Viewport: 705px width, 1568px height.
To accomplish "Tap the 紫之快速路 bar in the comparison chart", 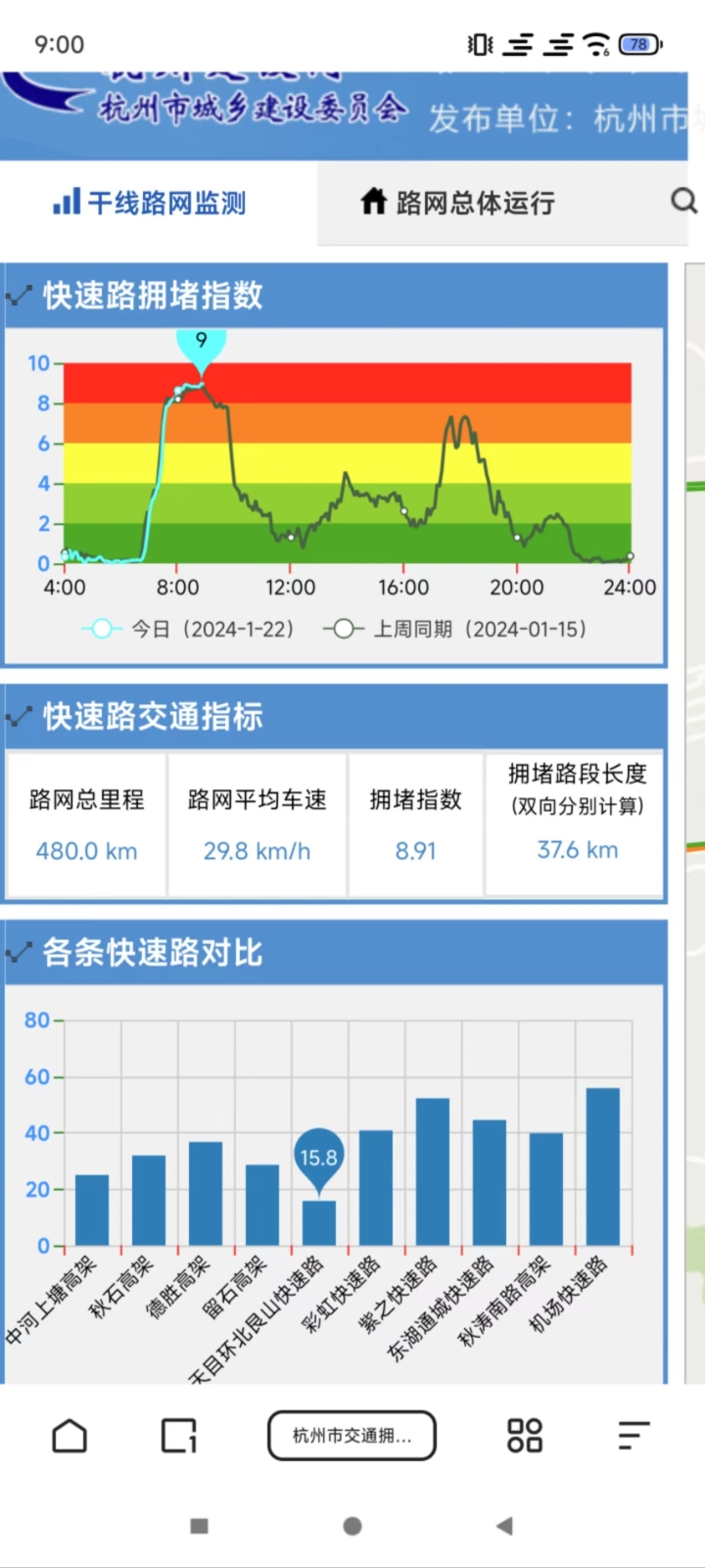I will click(x=433, y=1171).
